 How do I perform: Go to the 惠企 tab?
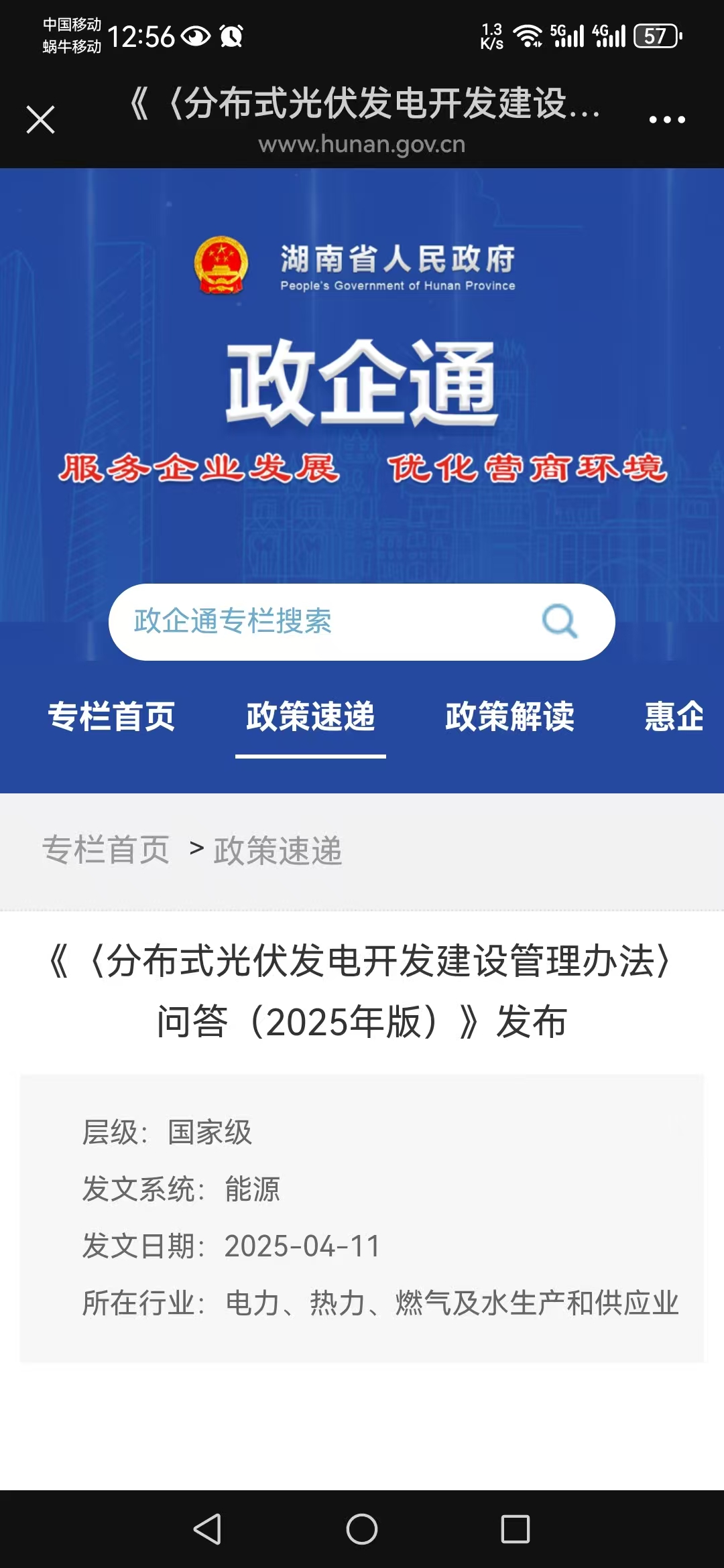point(674,716)
